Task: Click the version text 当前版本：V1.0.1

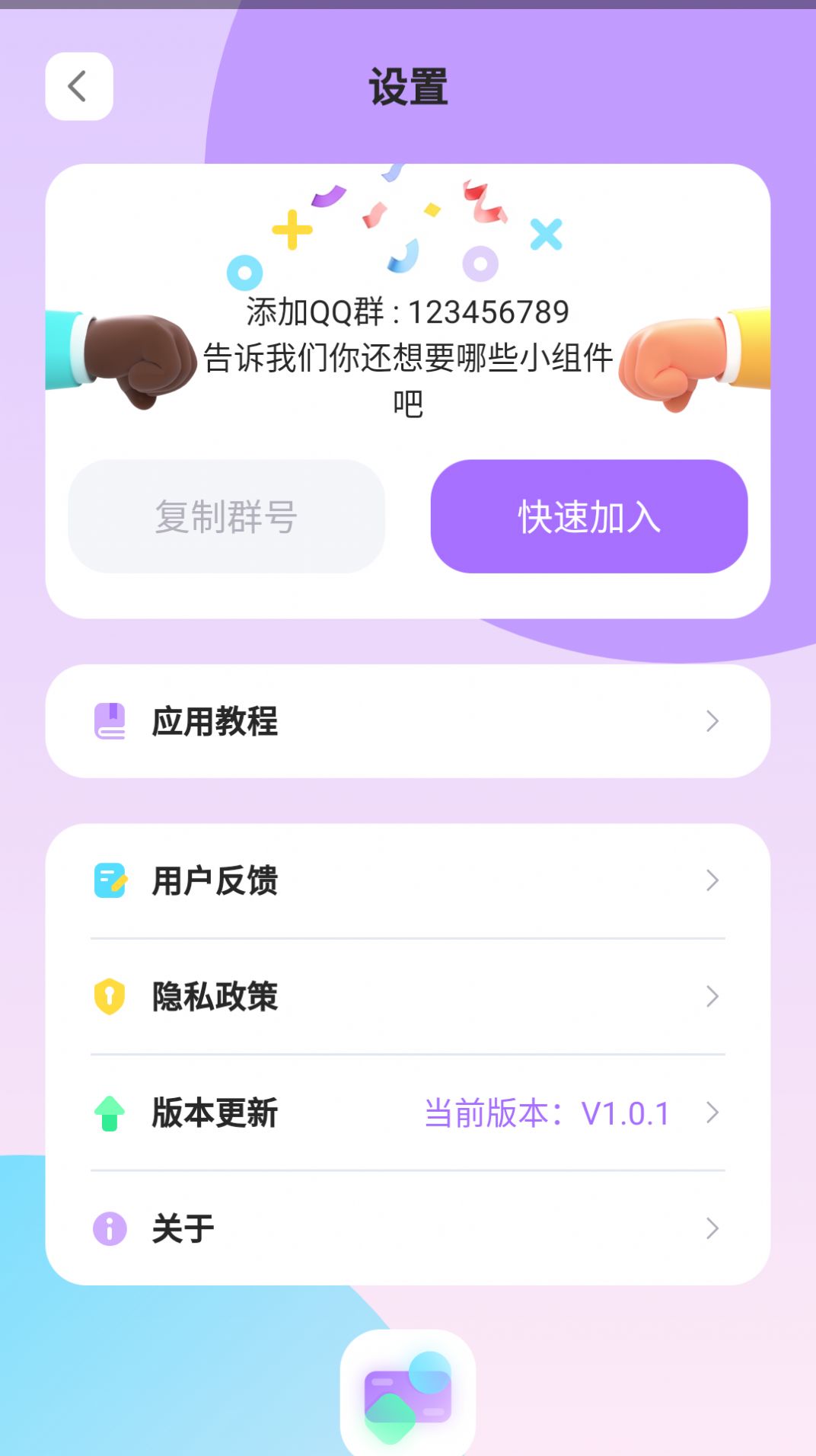Action: pos(547,1113)
